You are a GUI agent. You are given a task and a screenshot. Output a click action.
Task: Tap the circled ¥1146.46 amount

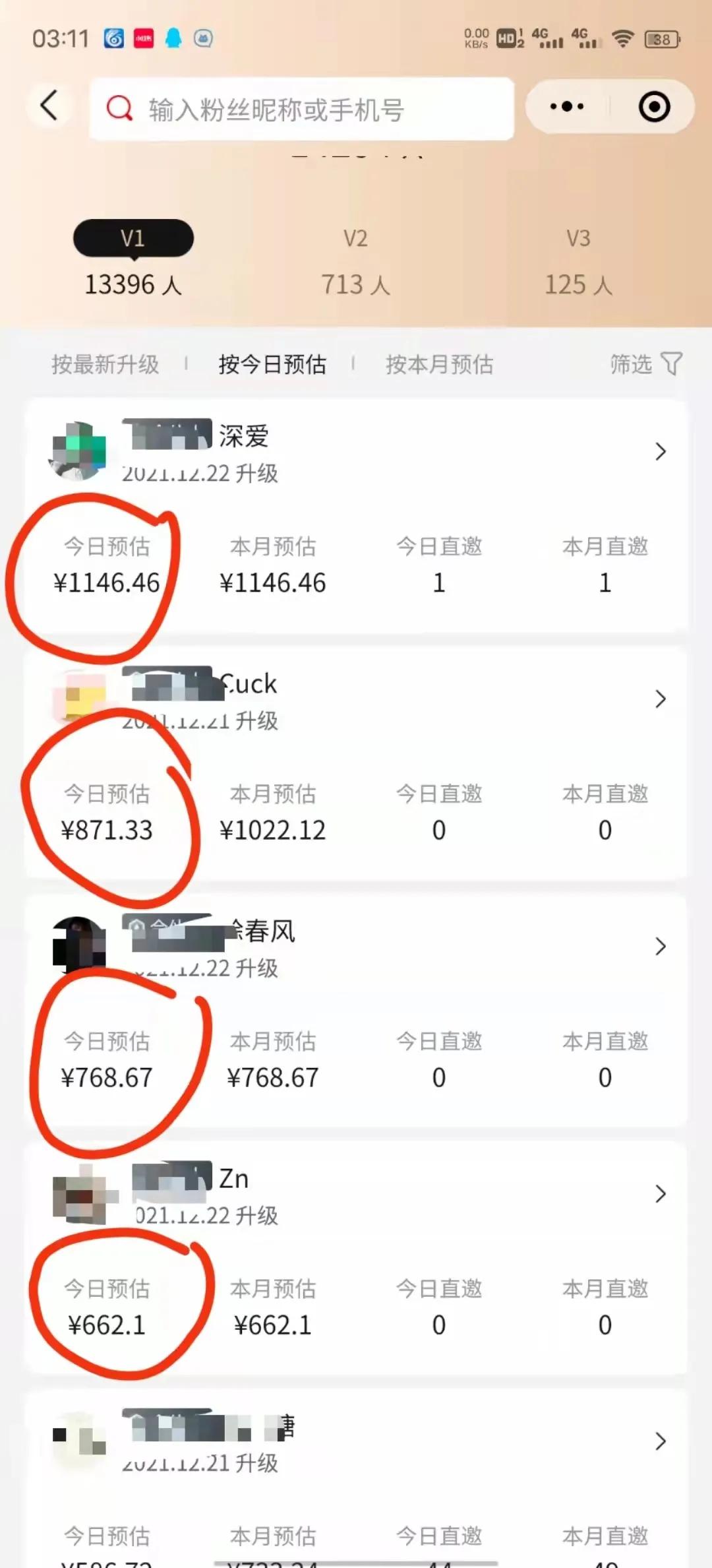point(107,582)
